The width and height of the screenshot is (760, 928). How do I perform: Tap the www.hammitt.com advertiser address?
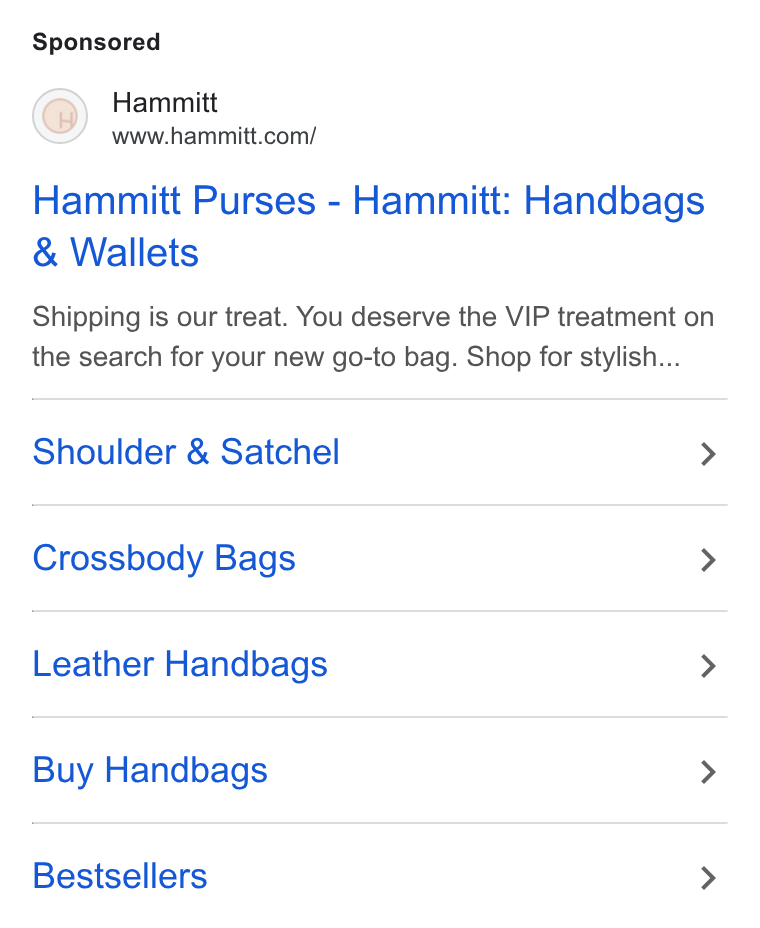[x=214, y=137]
